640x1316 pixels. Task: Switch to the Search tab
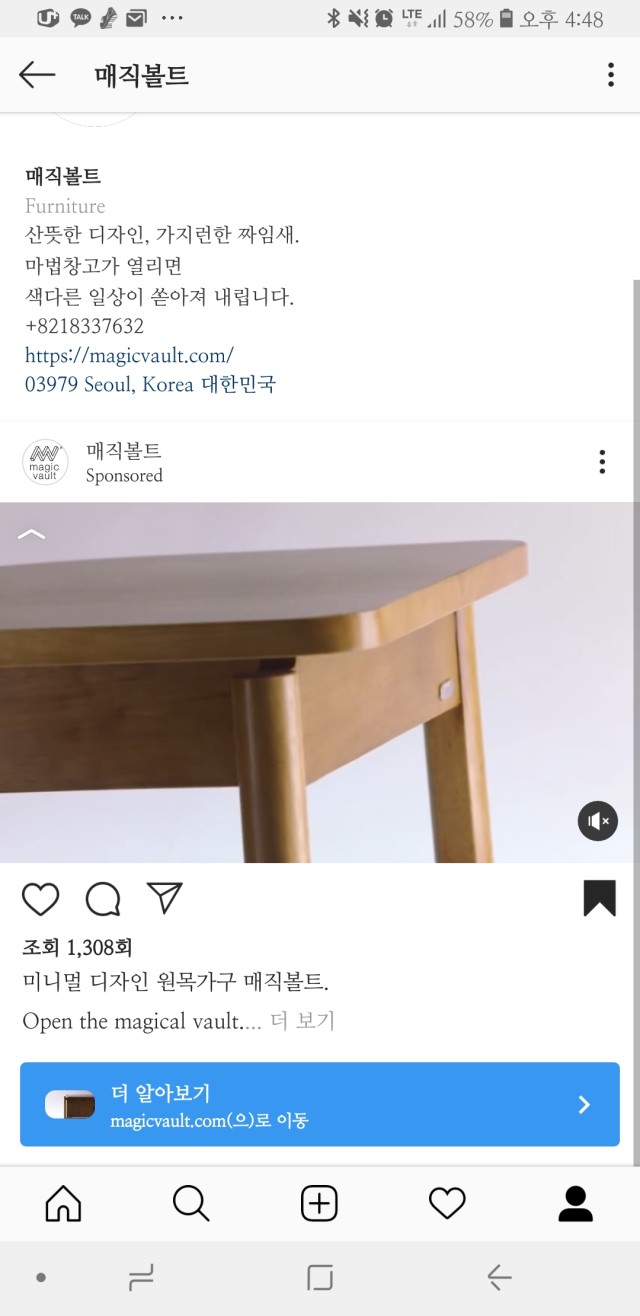coord(191,1203)
